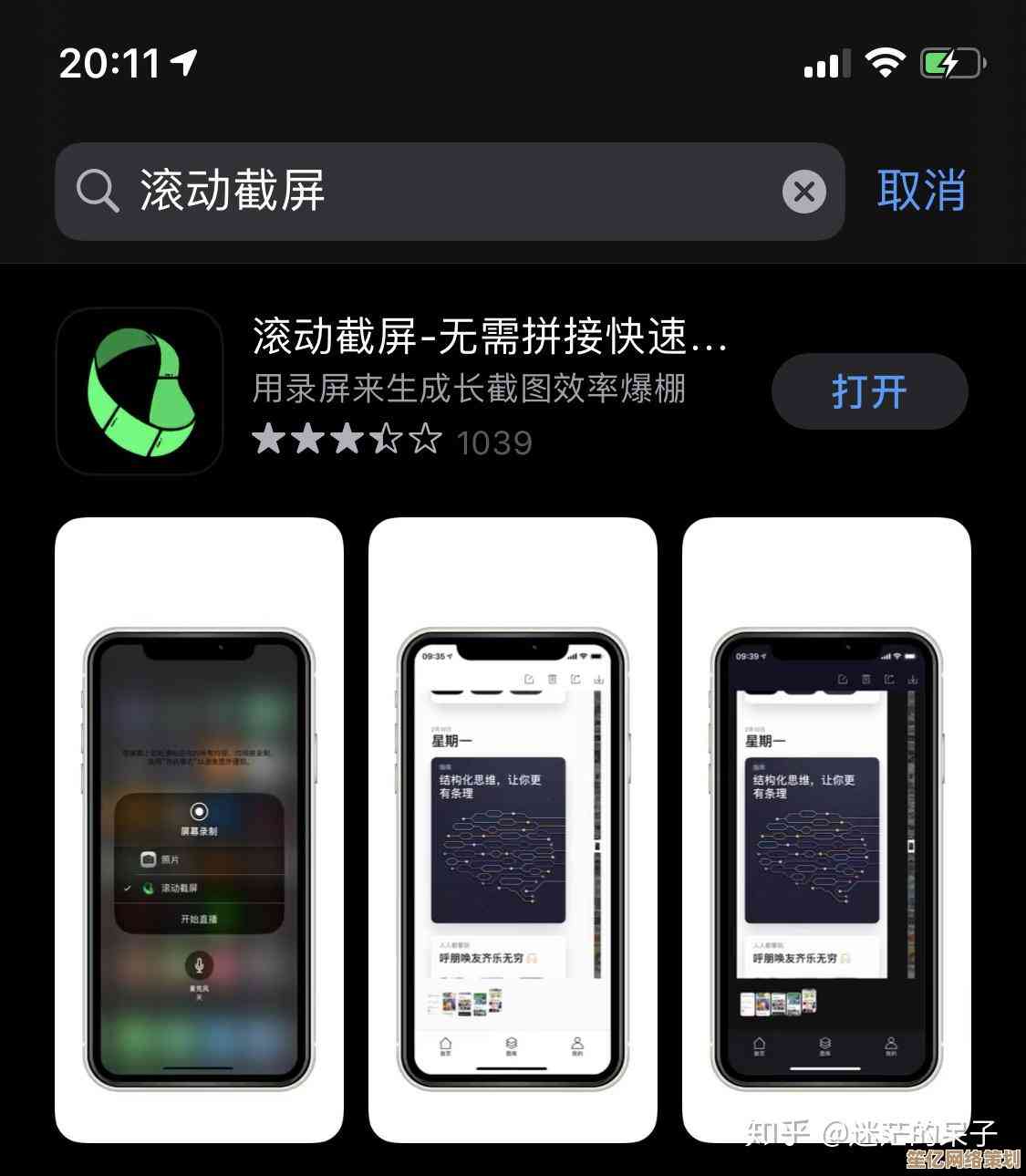1026x1176 pixels.
Task: View the dark-mode 星期一 preview screenshot
Action: (826, 830)
